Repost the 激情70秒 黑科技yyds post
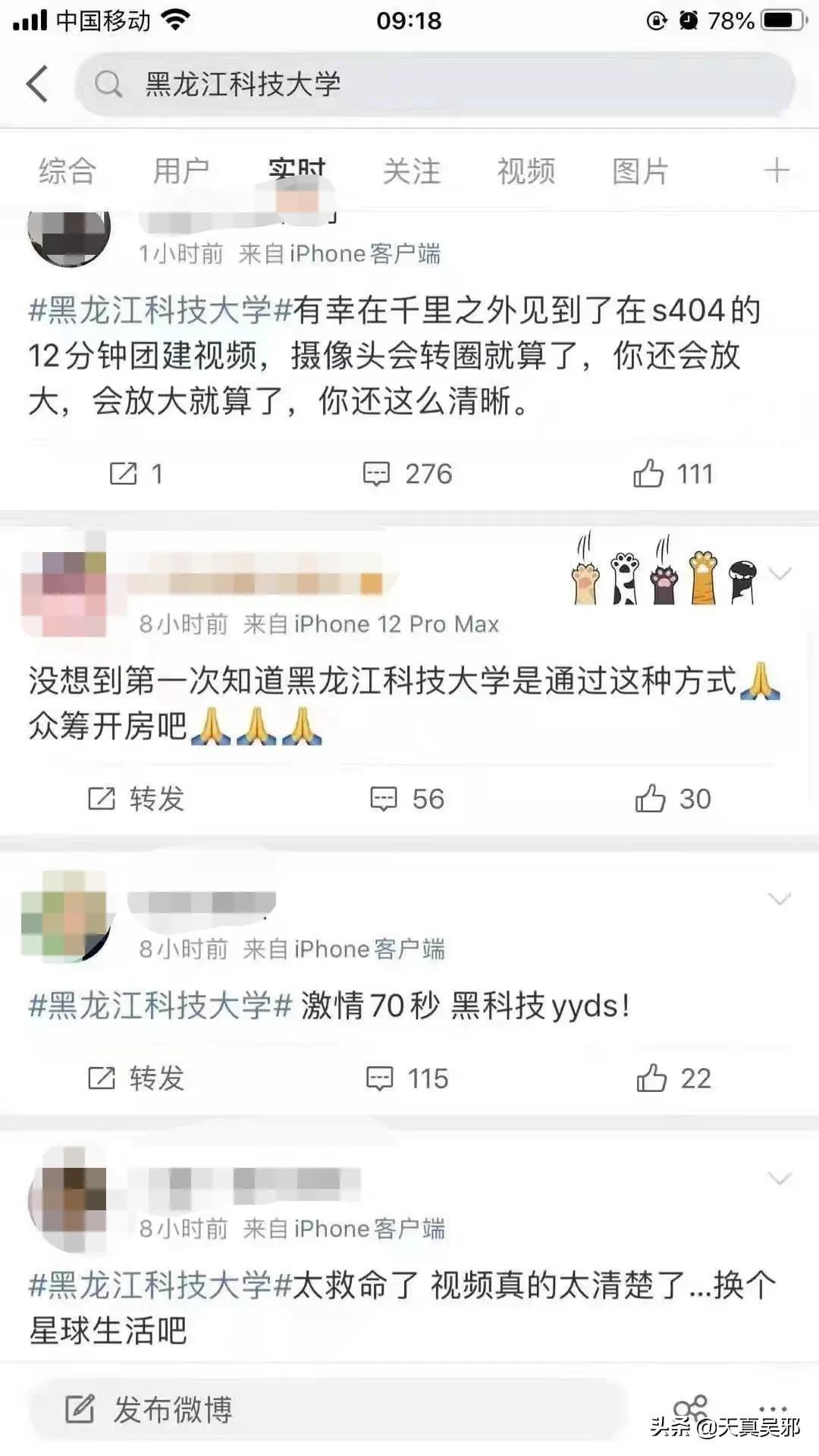Image resolution: width=819 pixels, height=1456 pixels. (x=135, y=1078)
